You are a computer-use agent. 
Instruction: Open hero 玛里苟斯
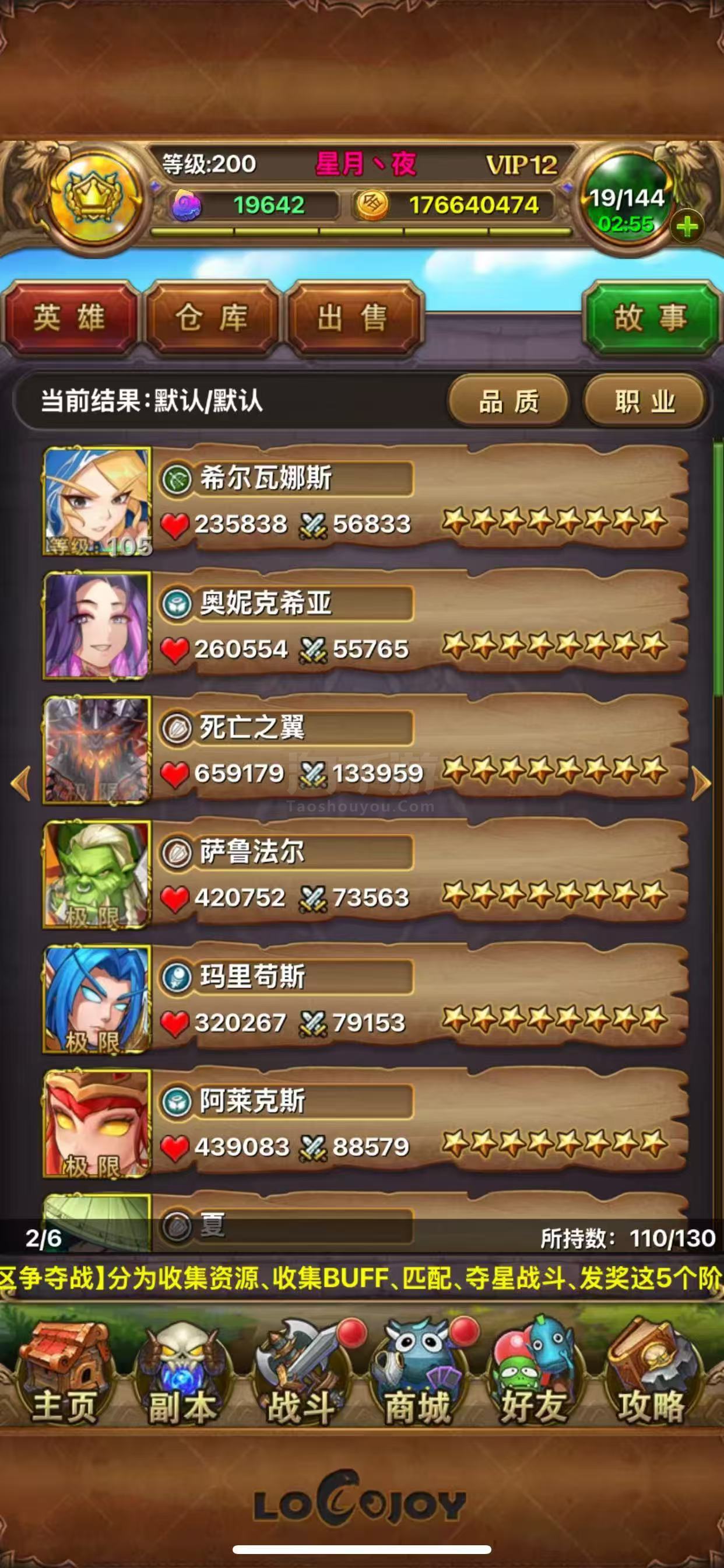click(x=365, y=999)
